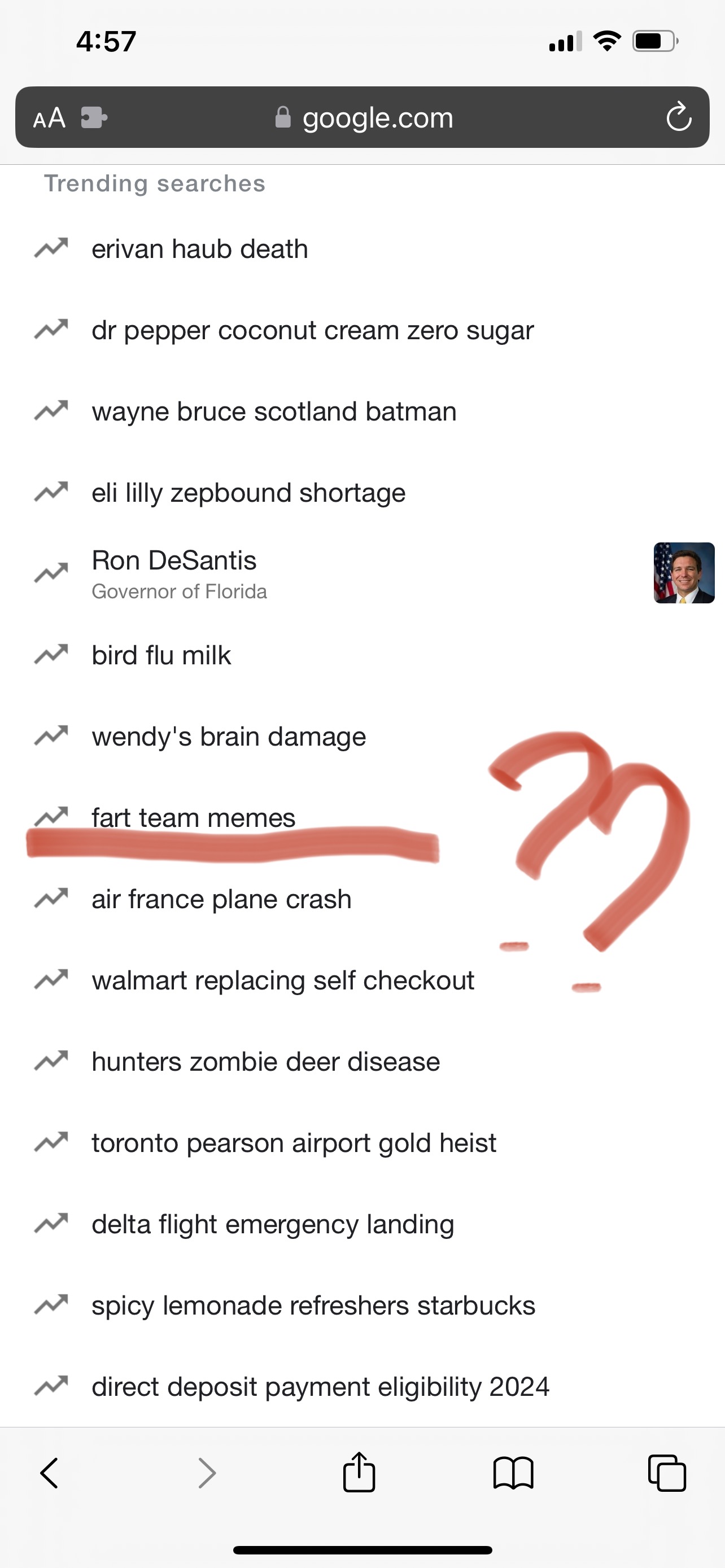Search toronto pearson airport gold heist
The image size is (725, 1568).
tap(294, 1143)
